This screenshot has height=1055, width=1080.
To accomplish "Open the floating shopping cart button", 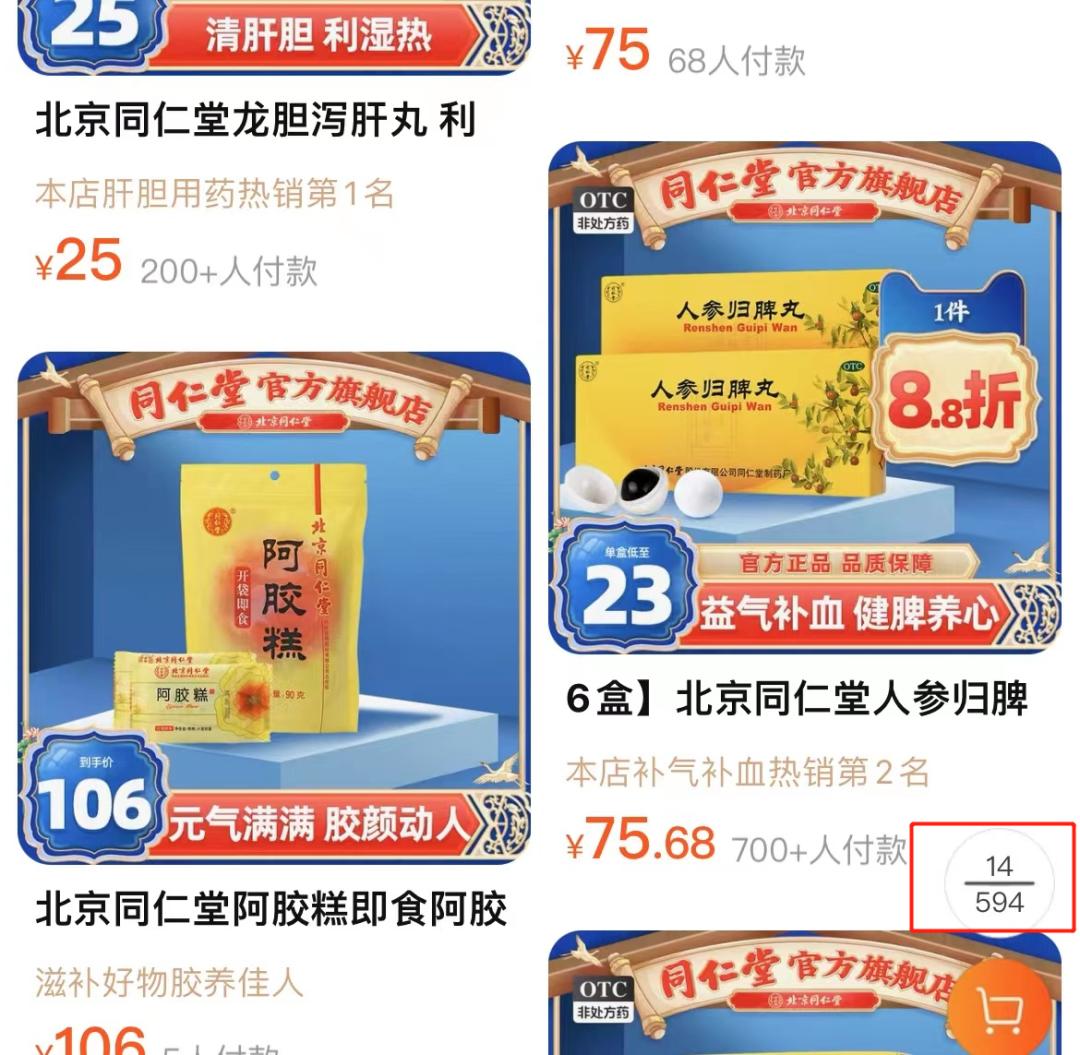I will point(998,1012).
